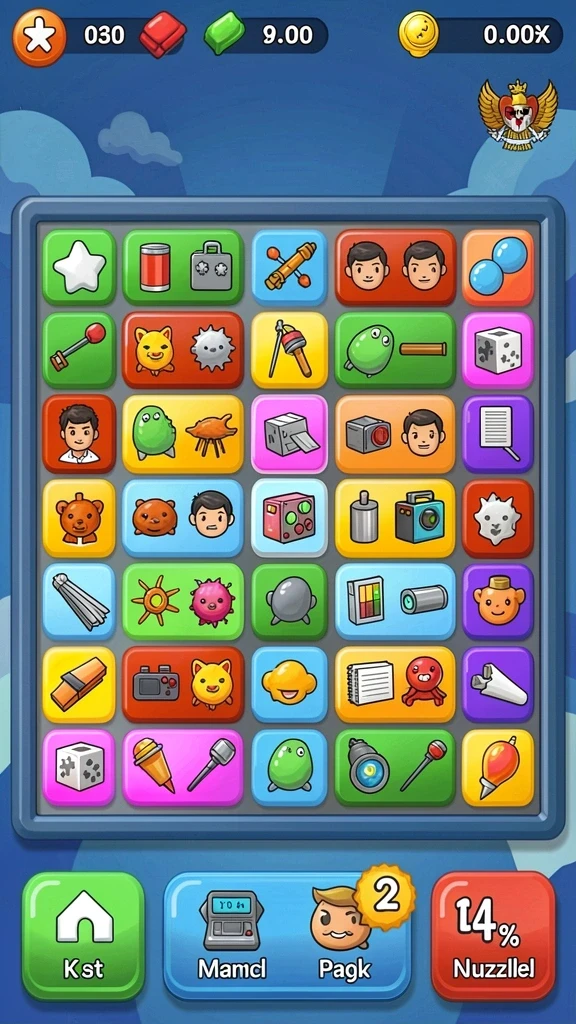Select the orange tile with two blue balls
This screenshot has width=576, height=1024.
pyautogui.click(x=498, y=267)
